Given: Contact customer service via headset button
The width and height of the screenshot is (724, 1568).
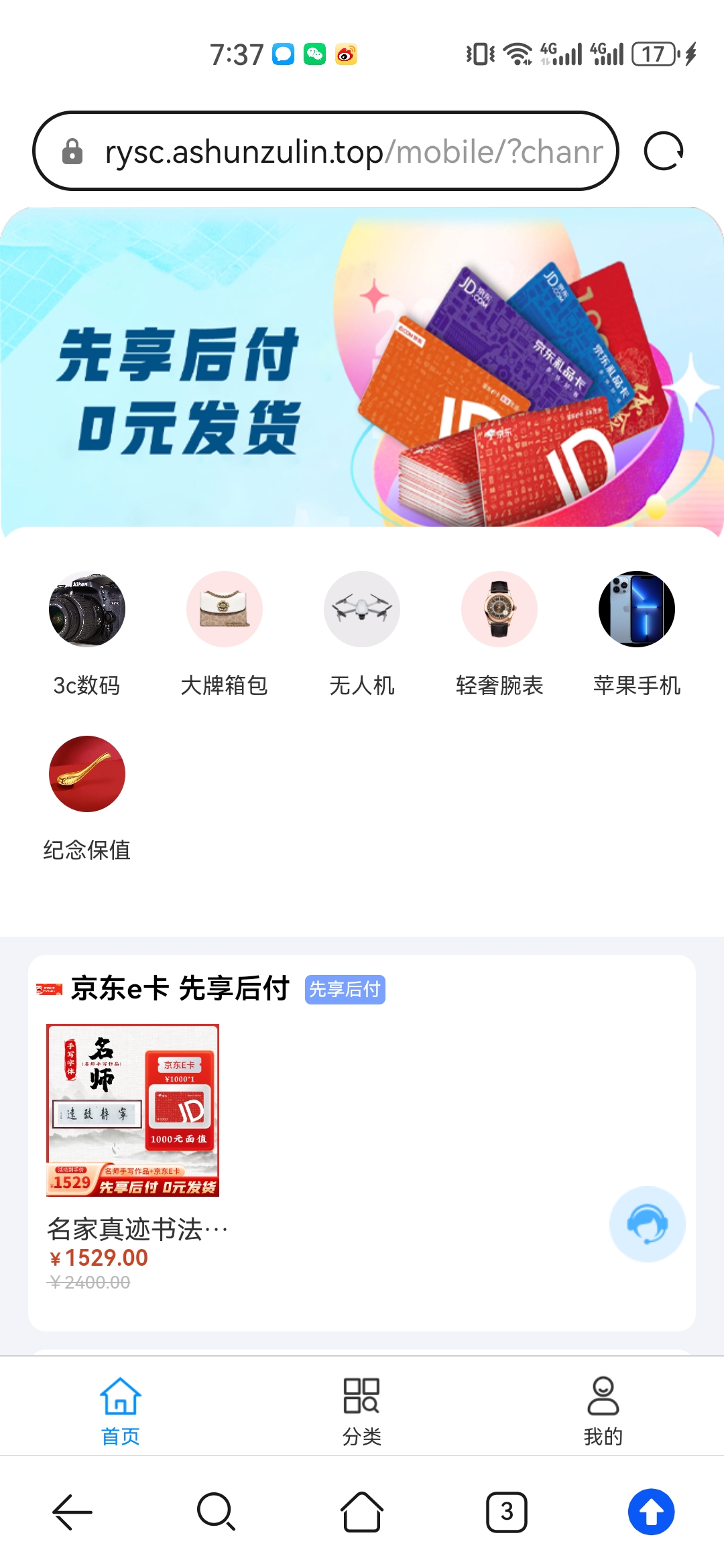Looking at the screenshot, I should (647, 1224).
